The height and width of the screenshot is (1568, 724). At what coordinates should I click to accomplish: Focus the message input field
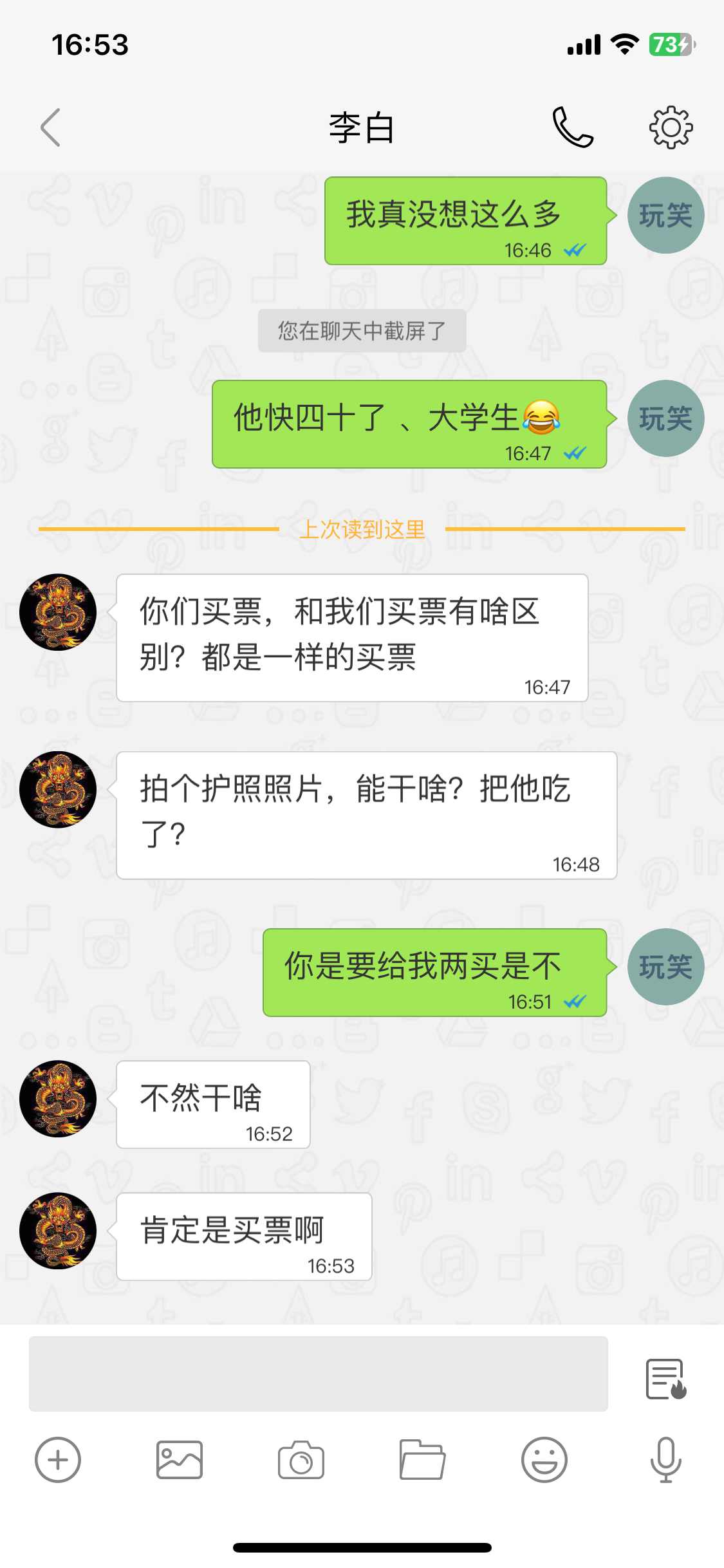[318, 1374]
